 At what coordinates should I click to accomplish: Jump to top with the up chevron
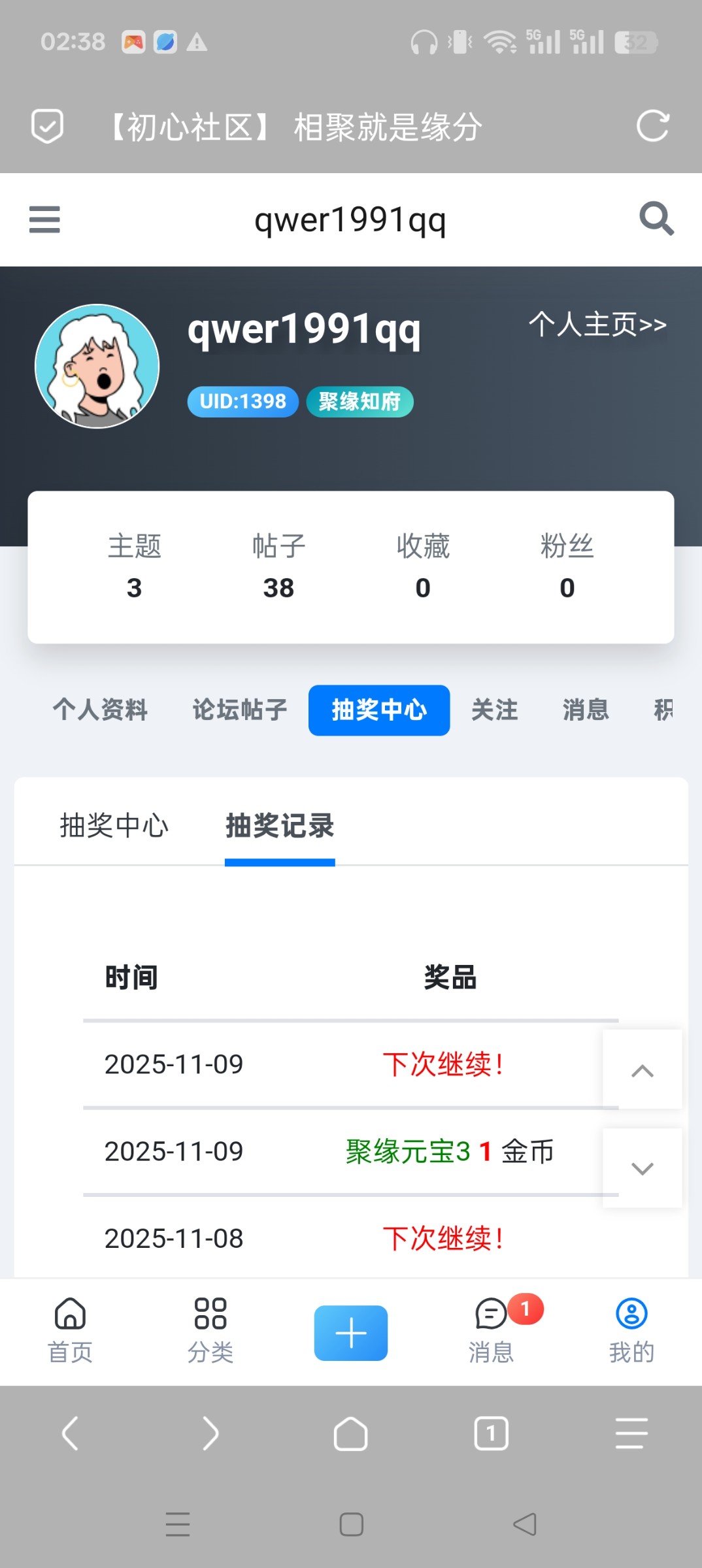pos(643,1070)
